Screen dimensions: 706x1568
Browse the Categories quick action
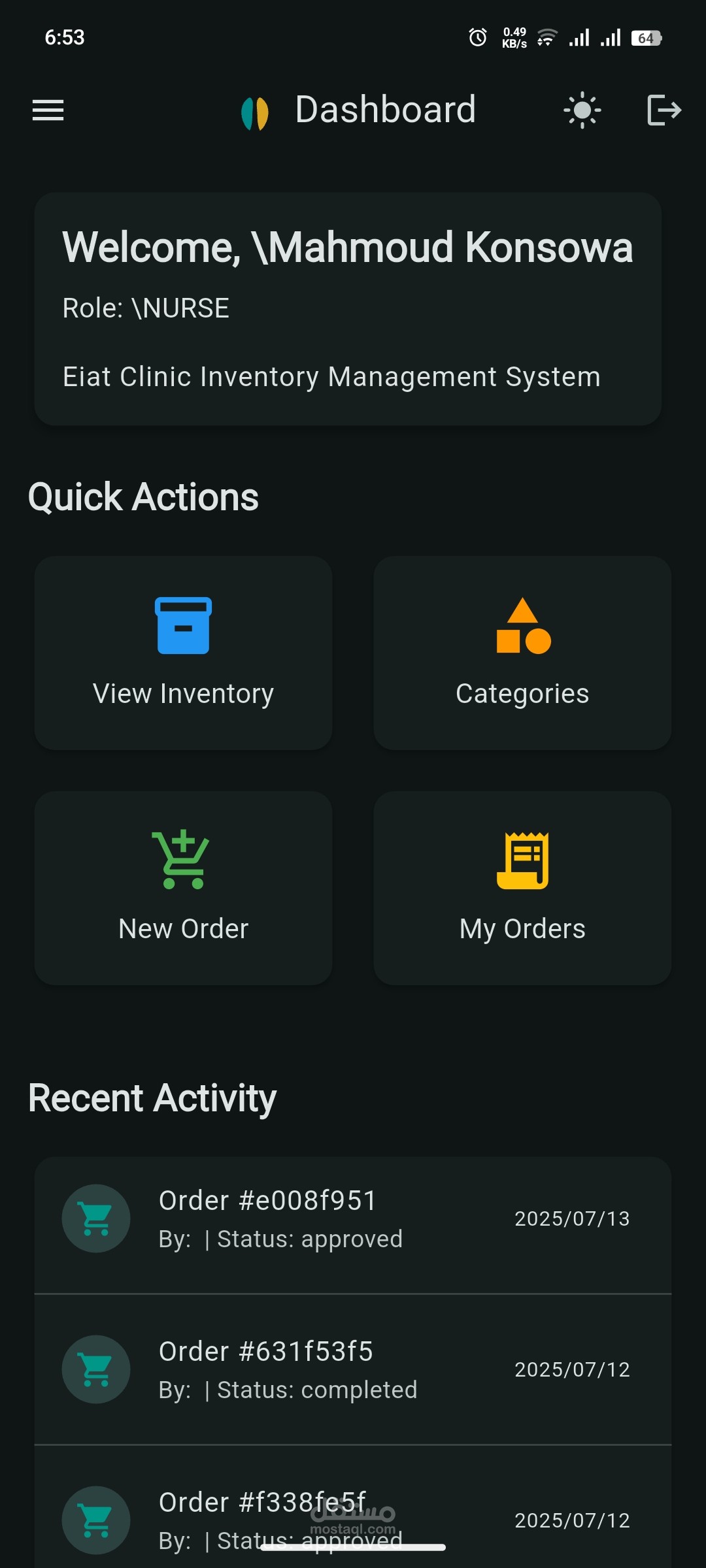click(522, 653)
